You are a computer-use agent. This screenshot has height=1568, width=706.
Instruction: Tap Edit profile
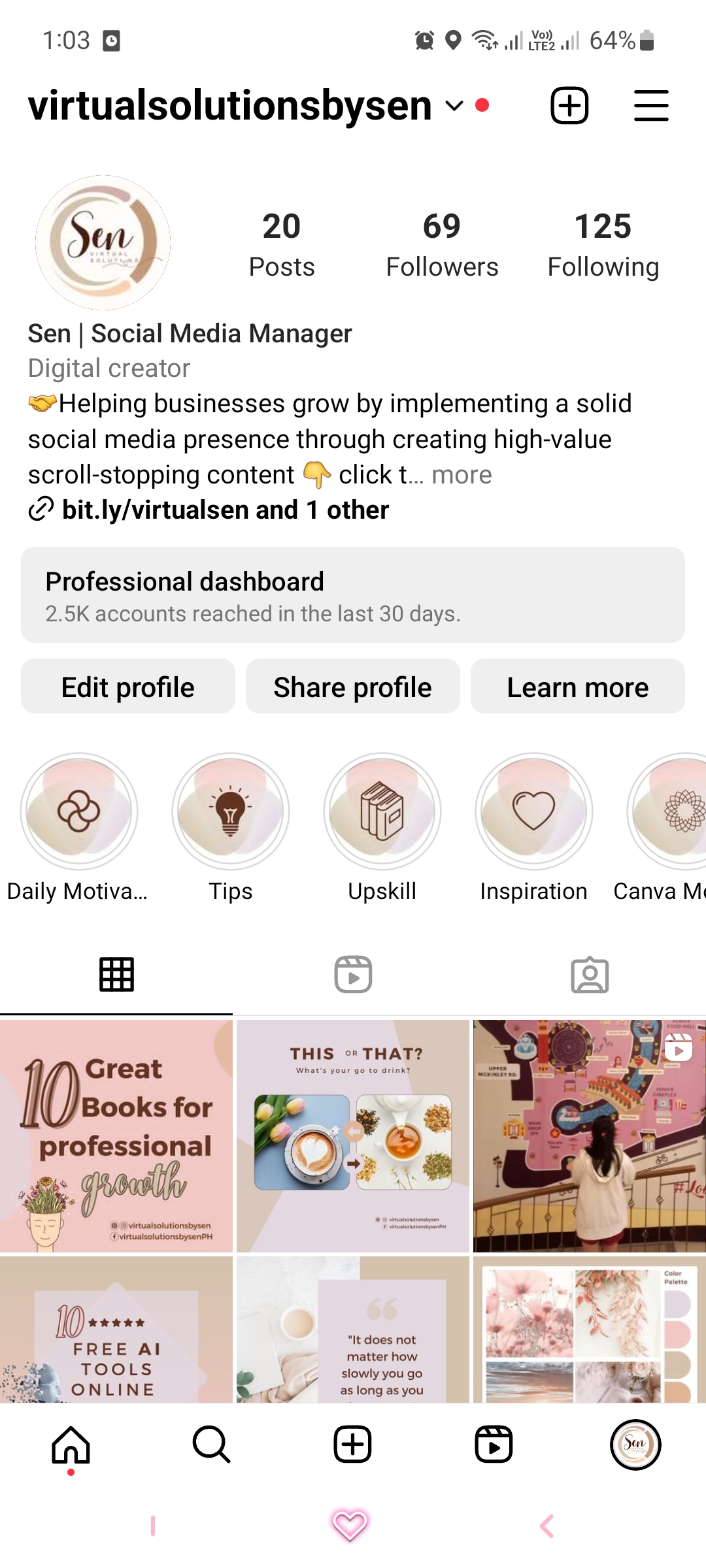pyautogui.click(x=128, y=687)
